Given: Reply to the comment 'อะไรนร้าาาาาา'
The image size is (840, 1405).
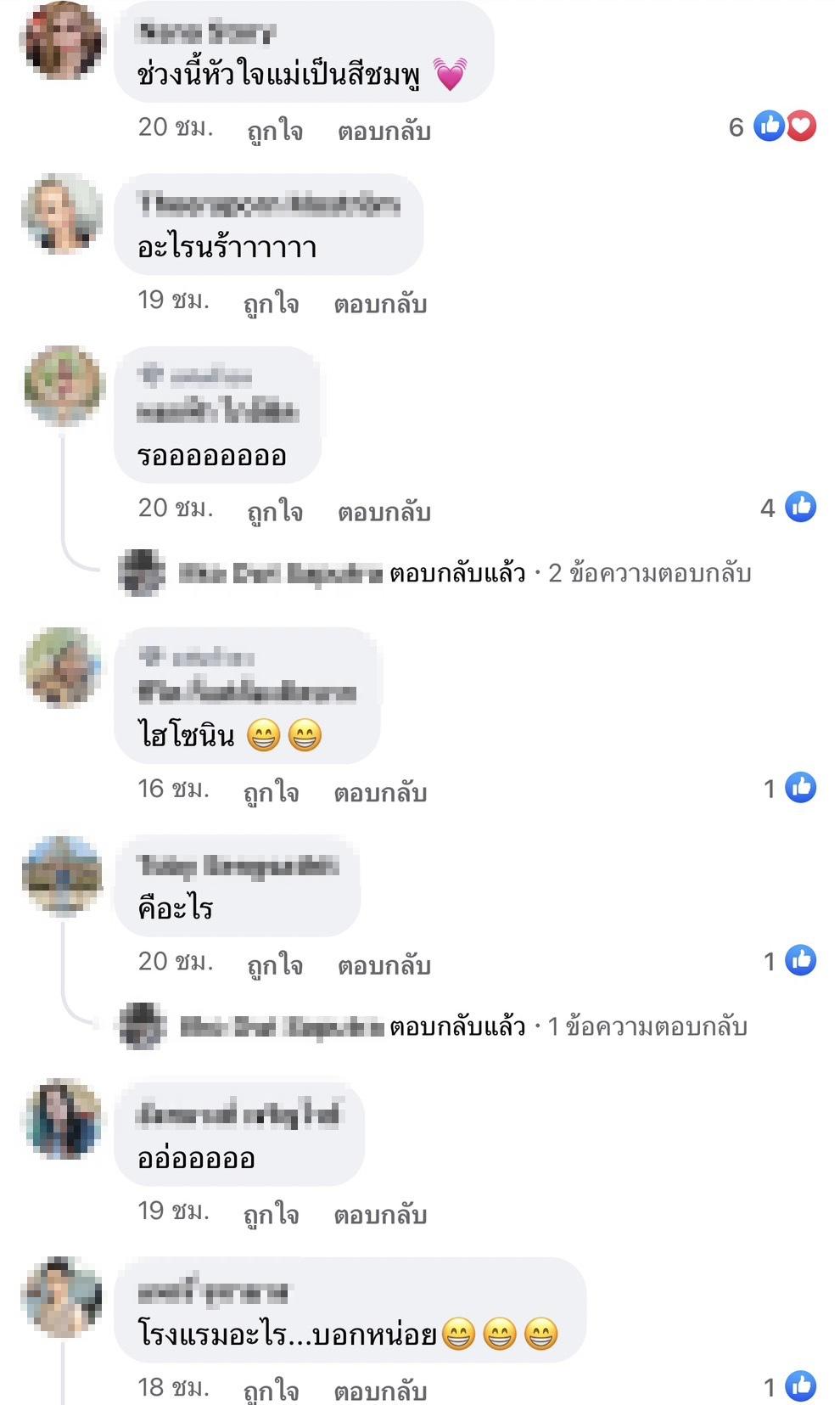Looking at the screenshot, I should tap(379, 304).
